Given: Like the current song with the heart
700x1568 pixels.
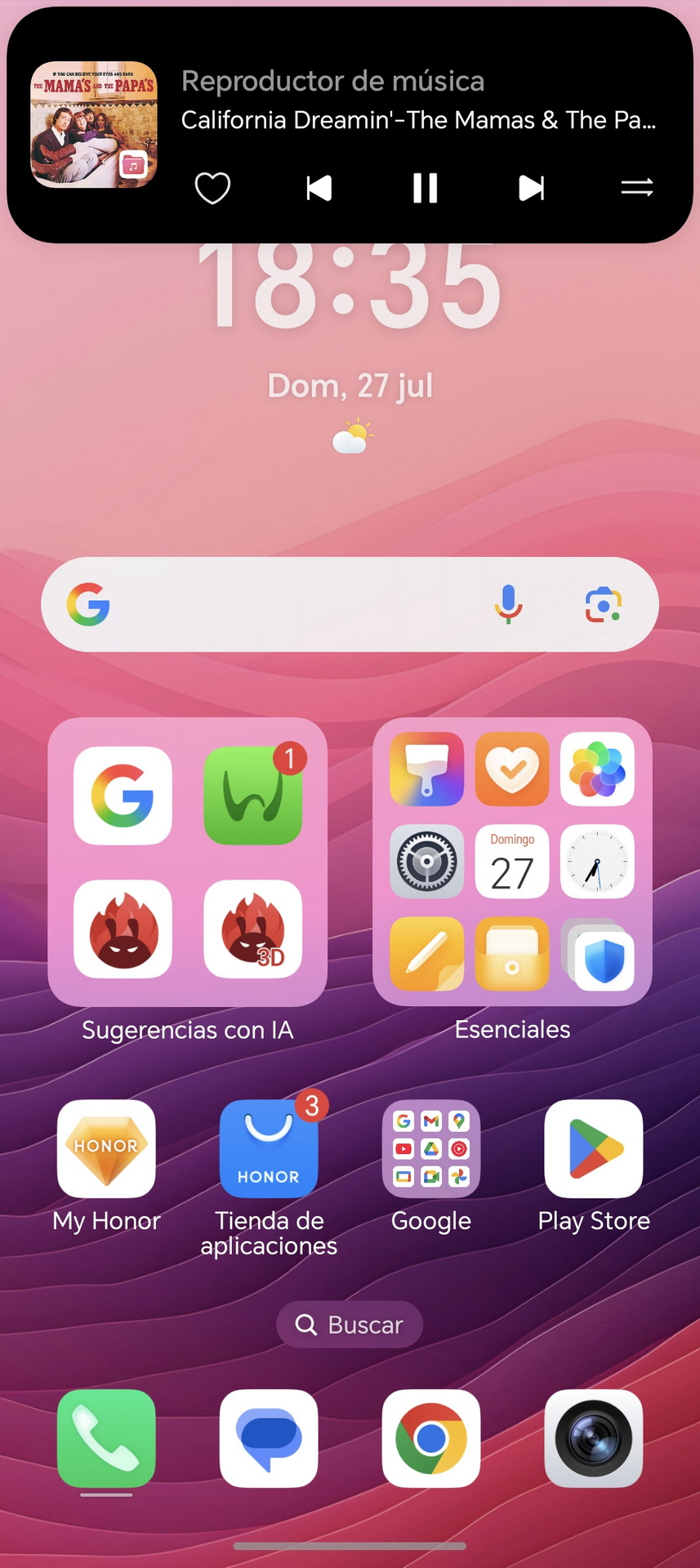Looking at the screenshot, I should pos(212,188).
